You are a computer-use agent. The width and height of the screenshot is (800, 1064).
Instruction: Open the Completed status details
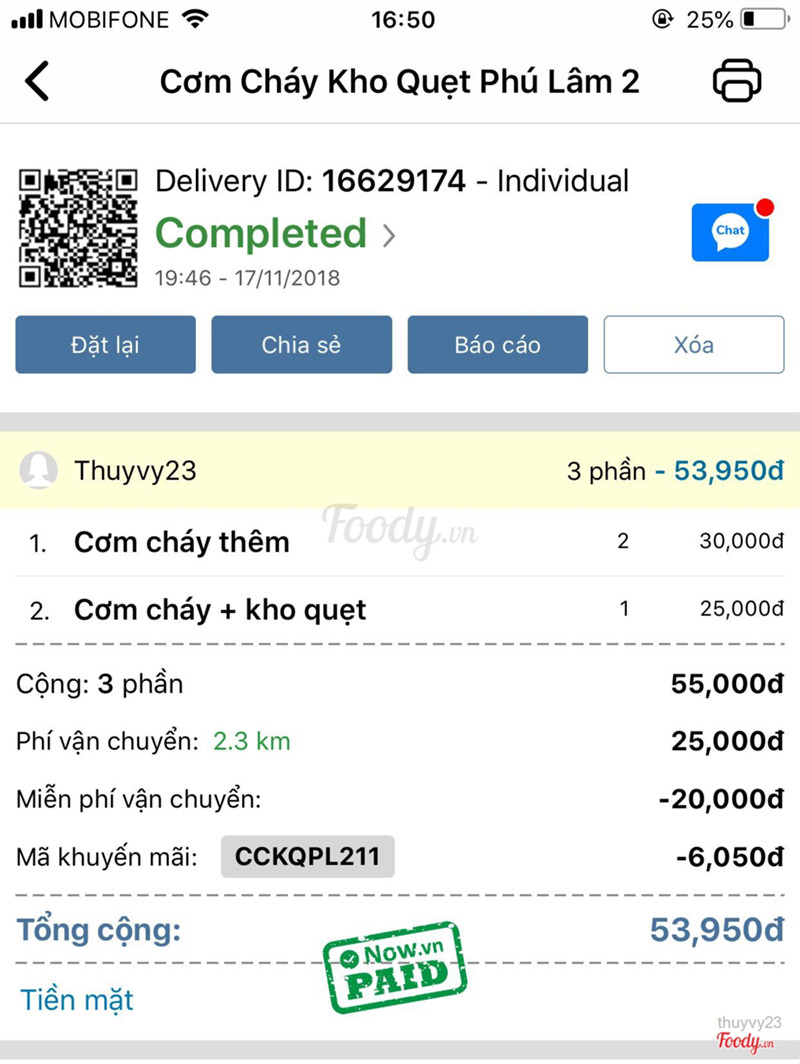click(x=275, y=234)
